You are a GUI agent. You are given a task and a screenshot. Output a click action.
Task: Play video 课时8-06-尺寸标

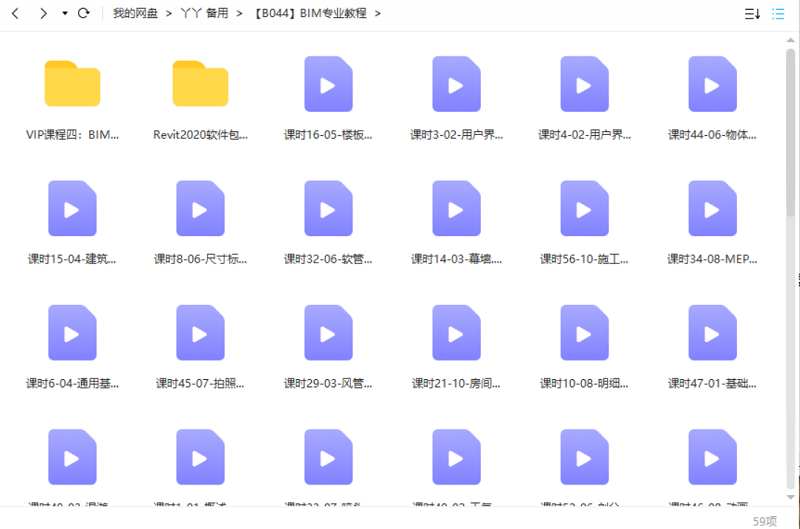[x=200, y=208]
